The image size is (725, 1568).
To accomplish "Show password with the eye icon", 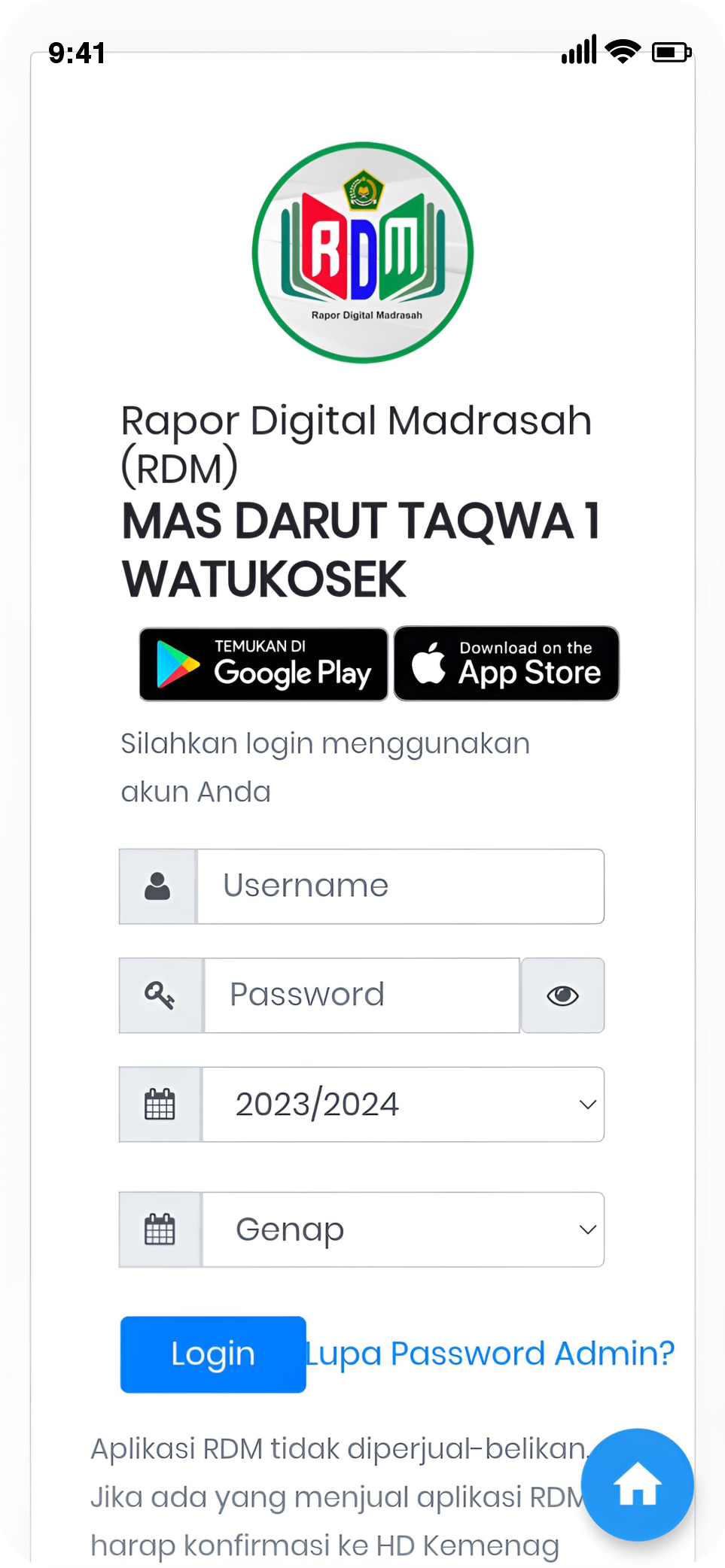I will [x=562, y=995].
